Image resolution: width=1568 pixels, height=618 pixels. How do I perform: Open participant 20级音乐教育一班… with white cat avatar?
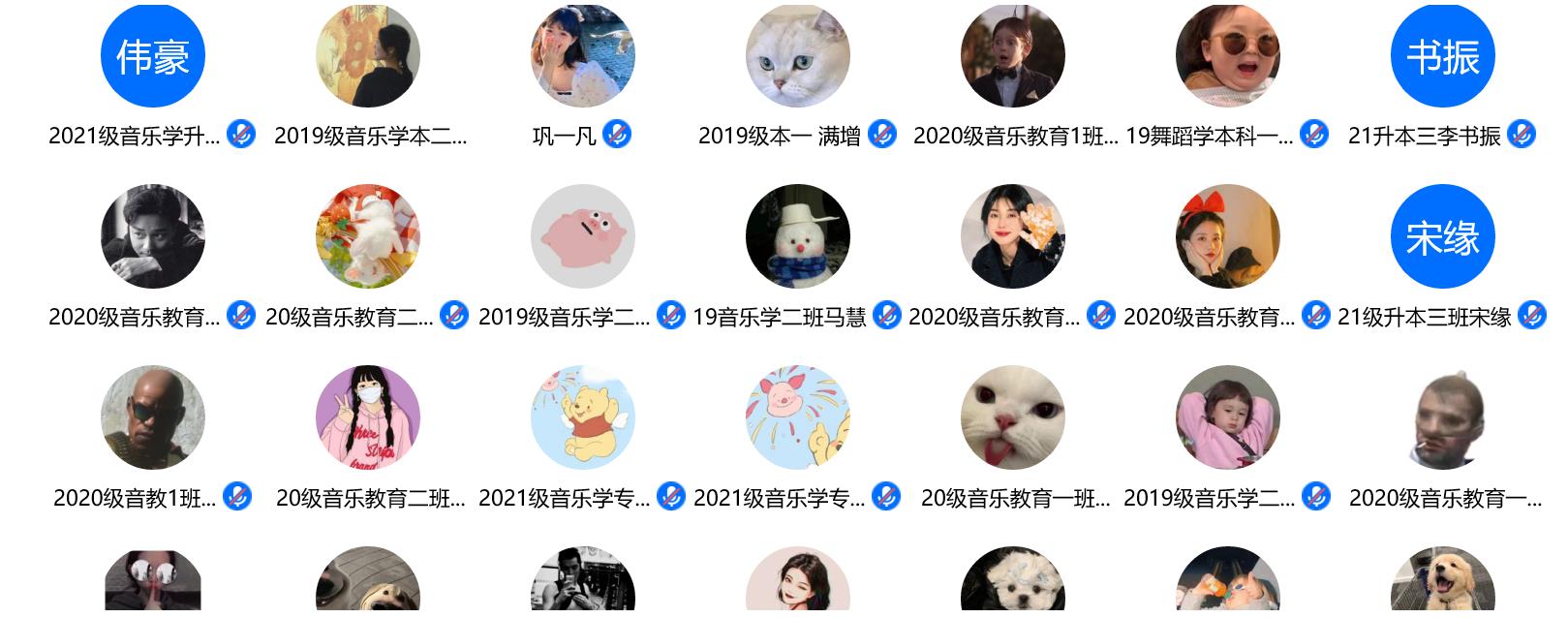[1012, 417]
